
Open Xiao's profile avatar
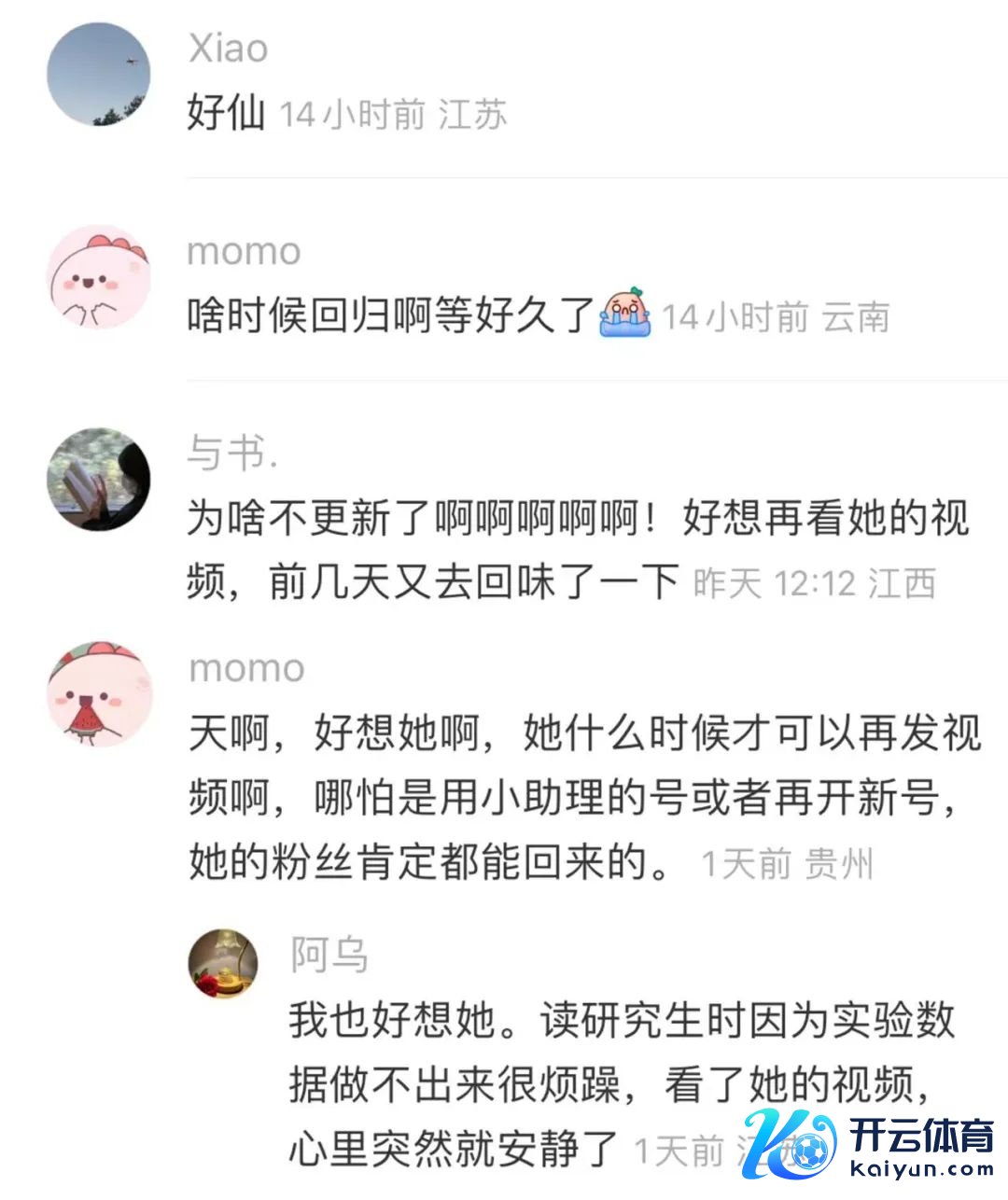(x=99, y=75)
